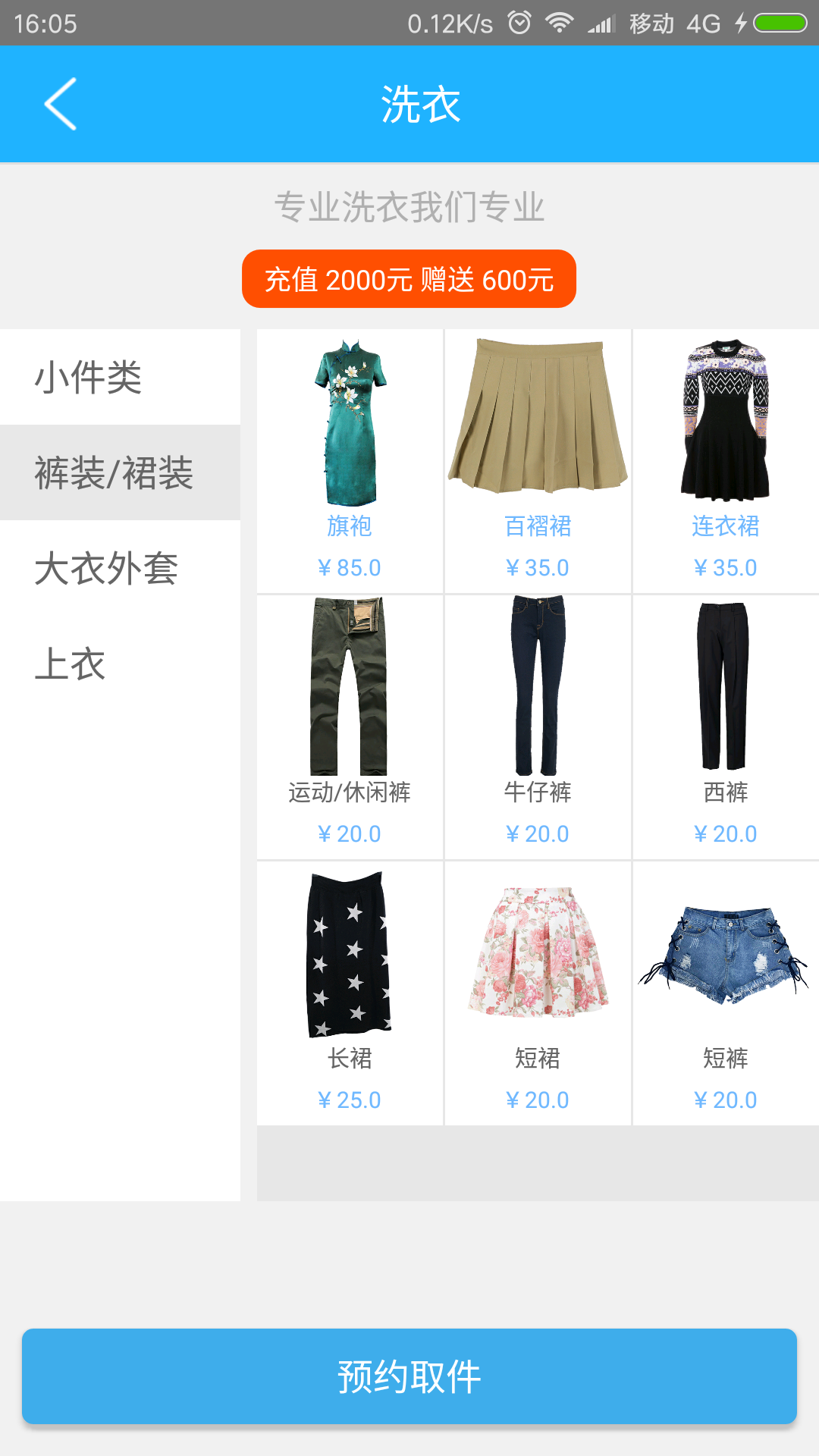Tap the 牛仔裤 item

538,726
